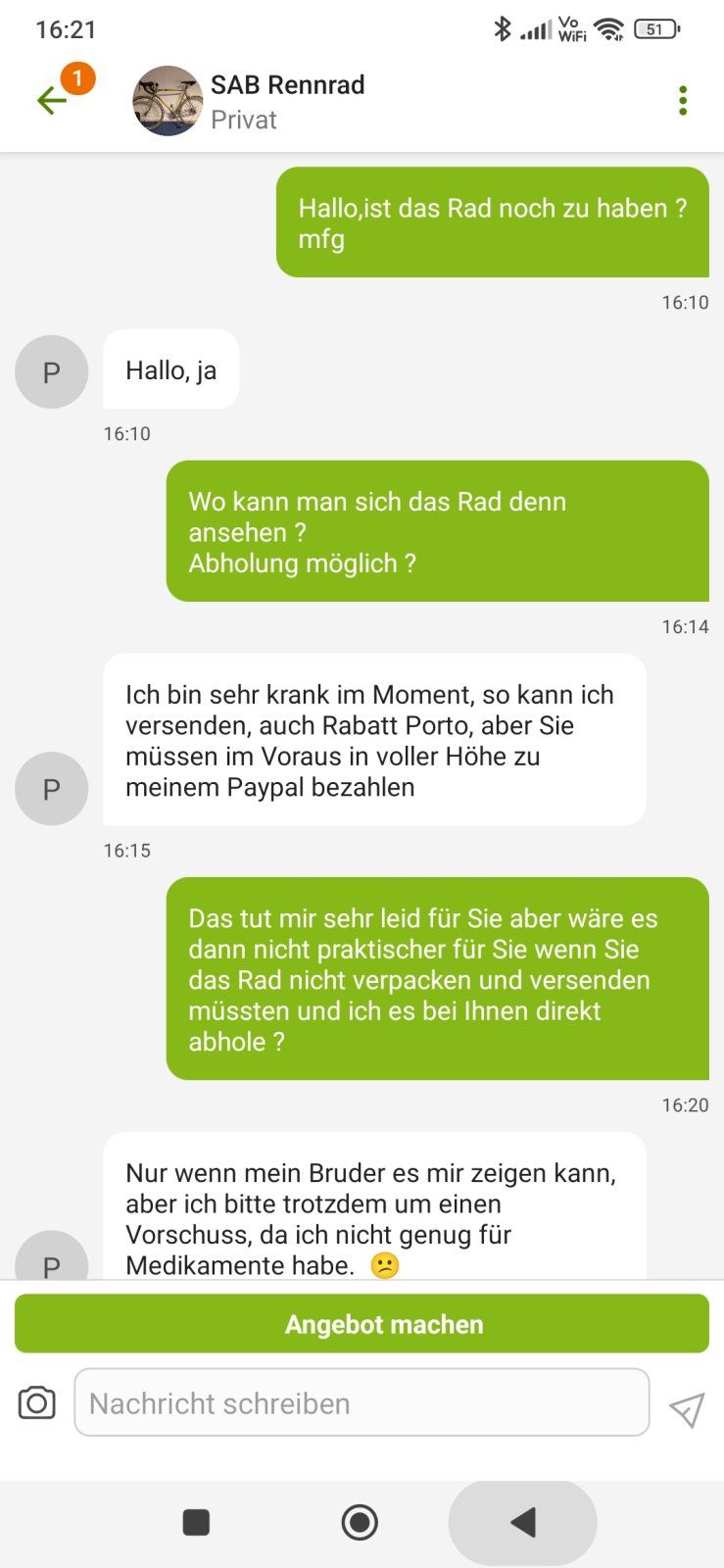Screen dimensions: 724x1568
Task: Tap the Angebot machen button
Action: point(362,1324)
